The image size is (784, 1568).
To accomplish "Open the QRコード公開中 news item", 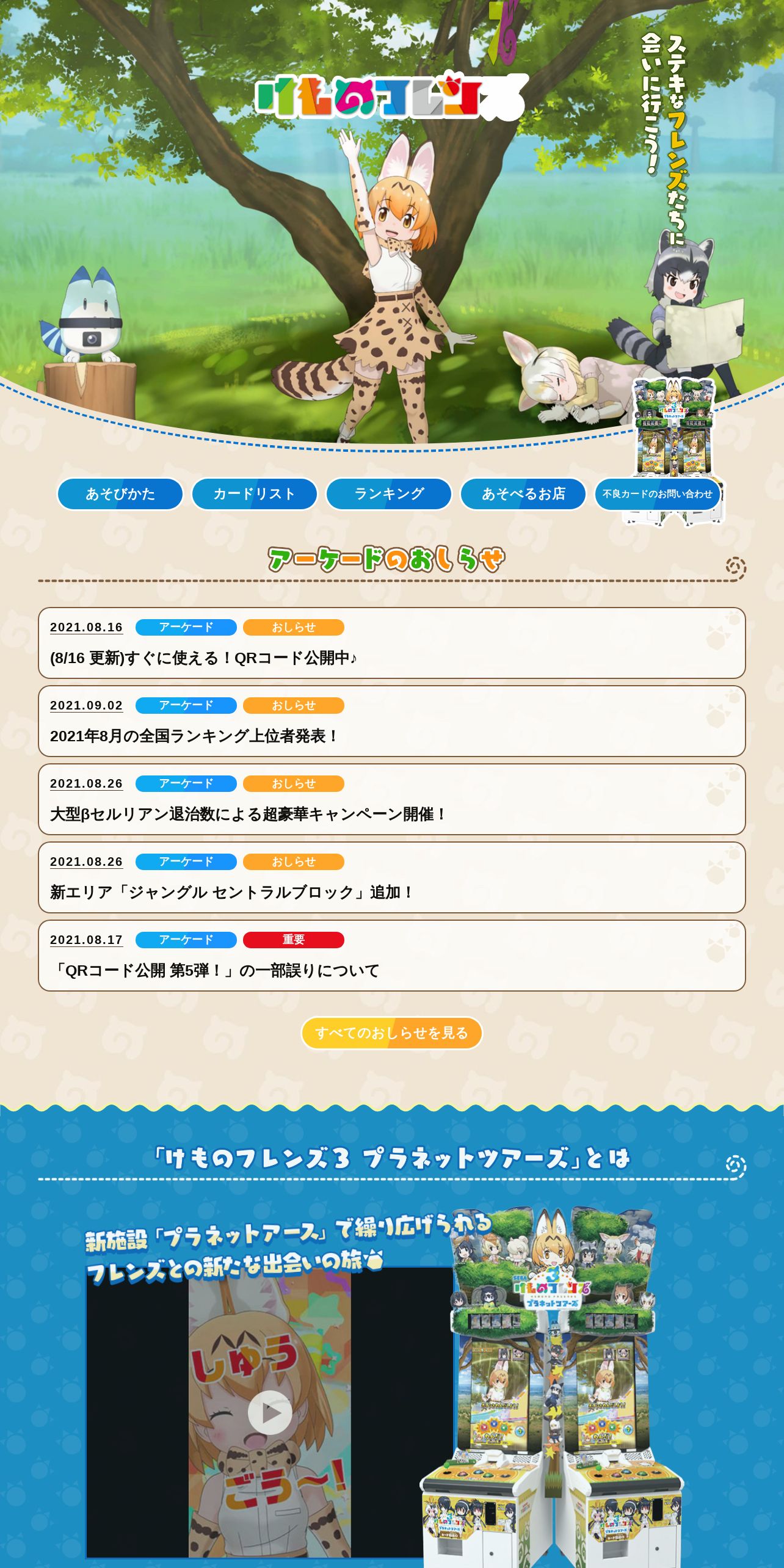I will pyautogui.click(x=392, y=643).
